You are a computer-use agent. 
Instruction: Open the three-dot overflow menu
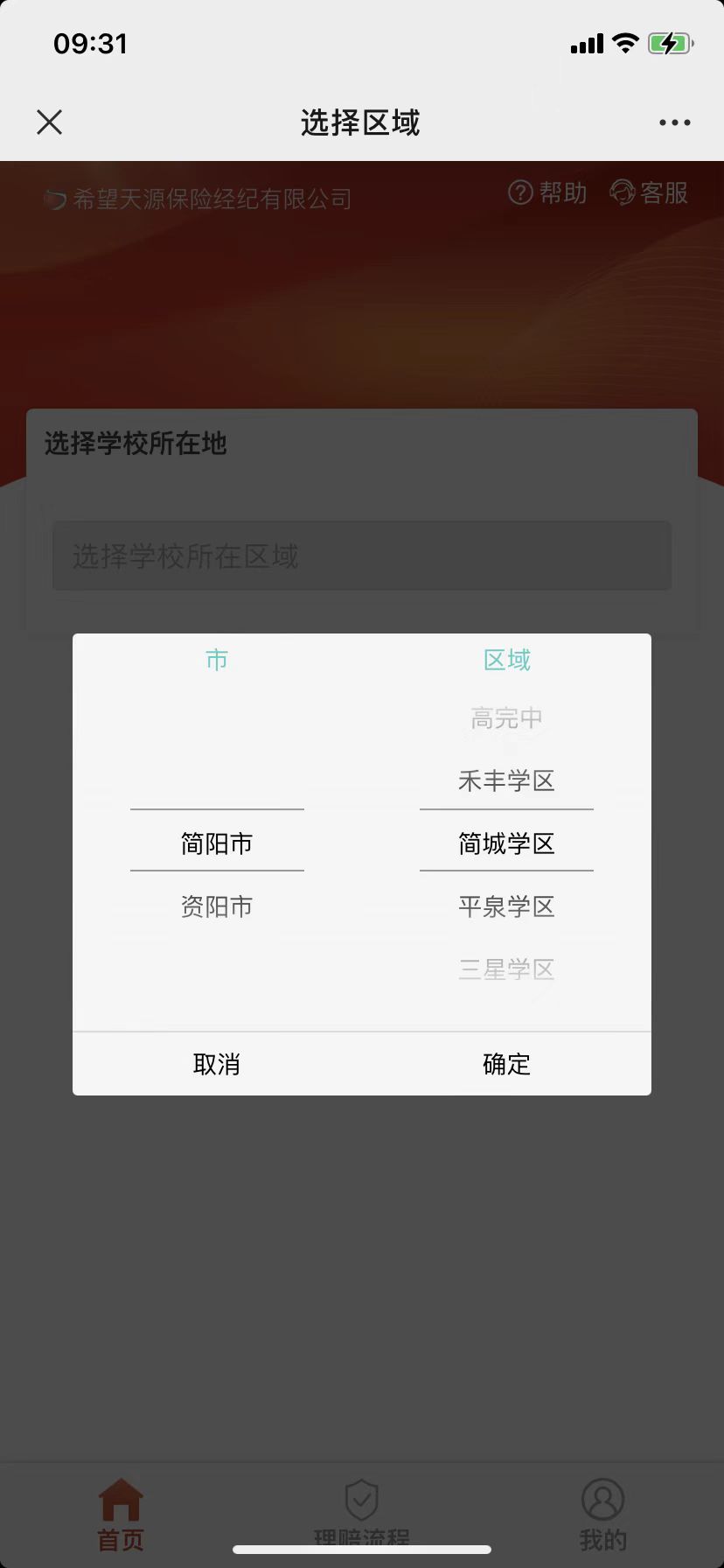tap(674, 122)
